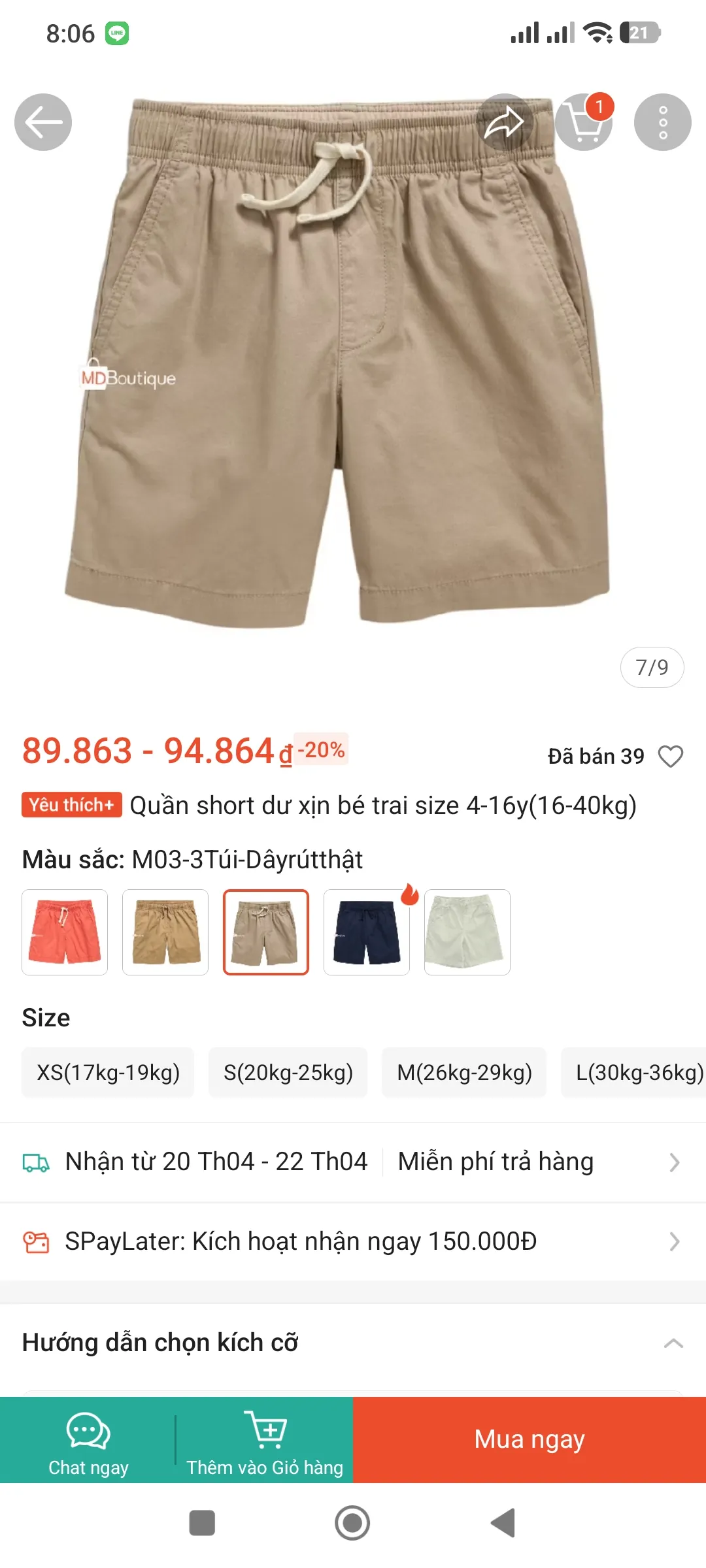The width and height of the screenshot is (706, 1568).
Task: Go to the system home screen
Action: point(352,1523)
